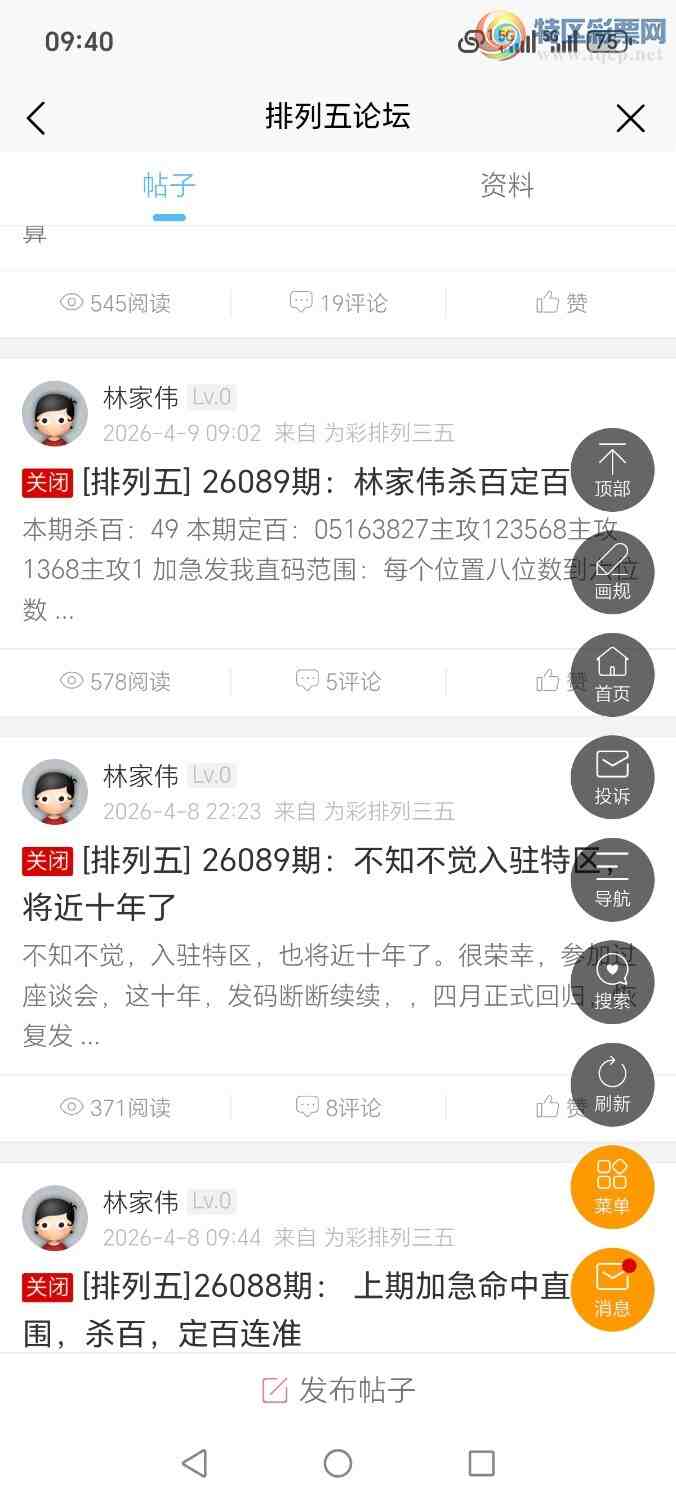
Task: Open post 林家伟杀百定百 26089期
Action: 300,483
